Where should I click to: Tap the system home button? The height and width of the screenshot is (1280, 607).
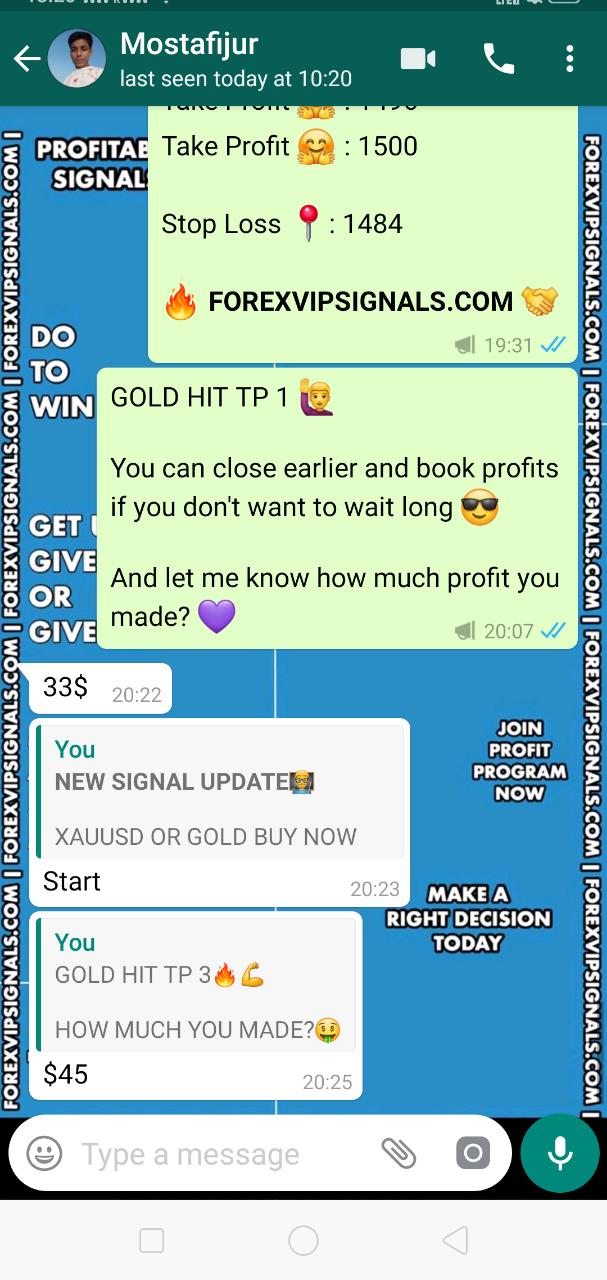[x=303, y=1241]
